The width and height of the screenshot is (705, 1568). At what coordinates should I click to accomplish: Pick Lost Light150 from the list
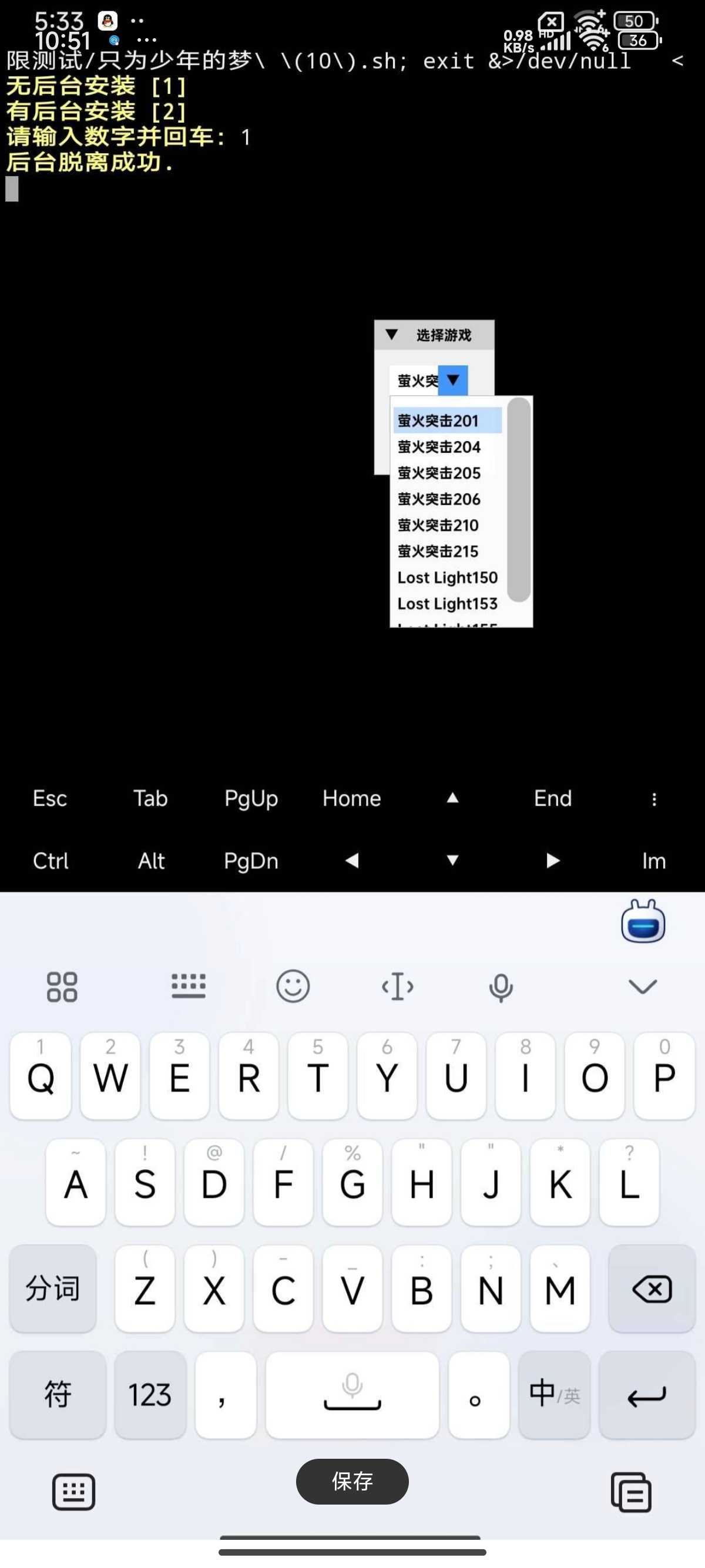447,578
